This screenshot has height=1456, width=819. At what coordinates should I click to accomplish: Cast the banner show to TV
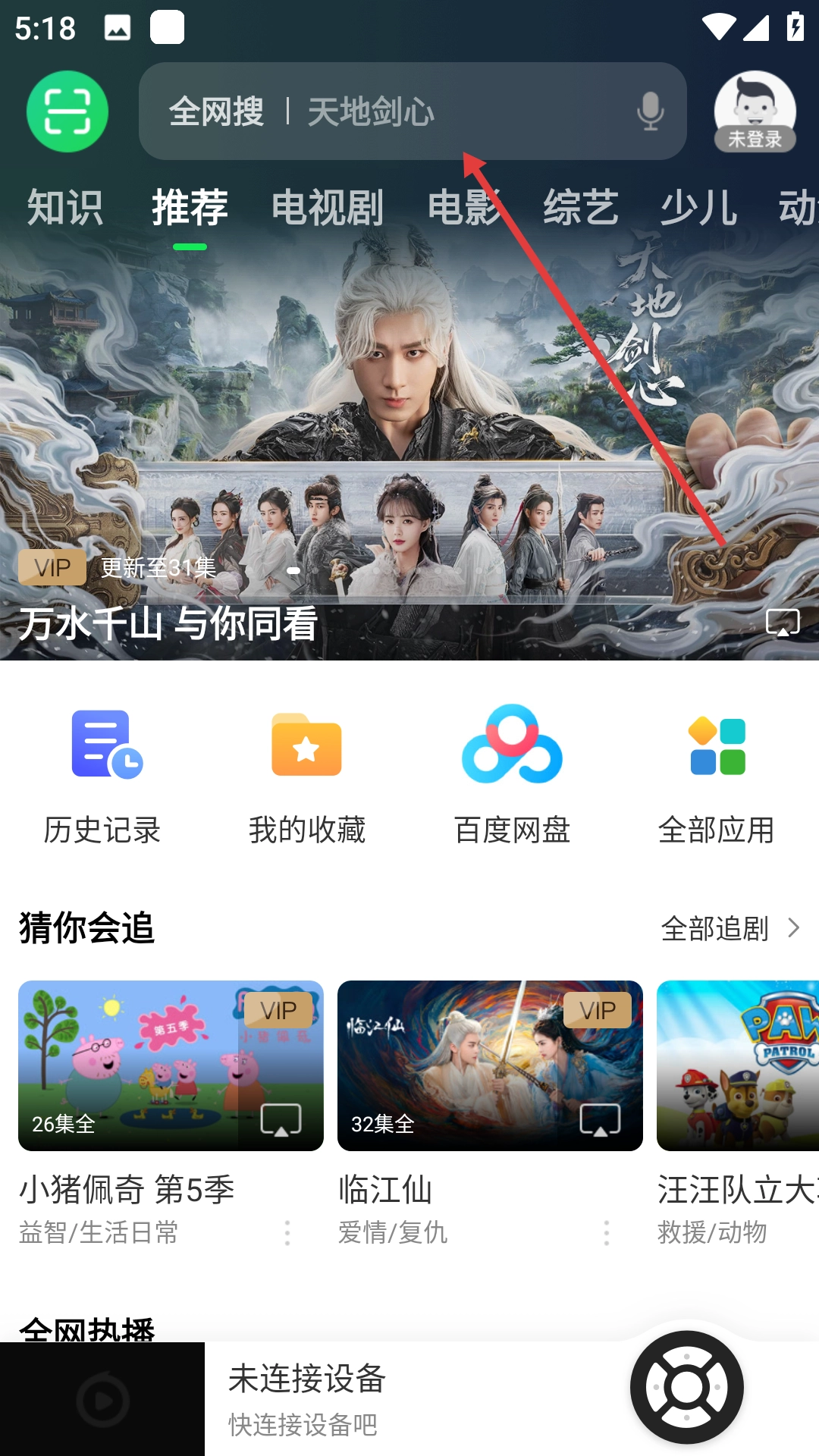pyautogui.click(x=783, y=623)
